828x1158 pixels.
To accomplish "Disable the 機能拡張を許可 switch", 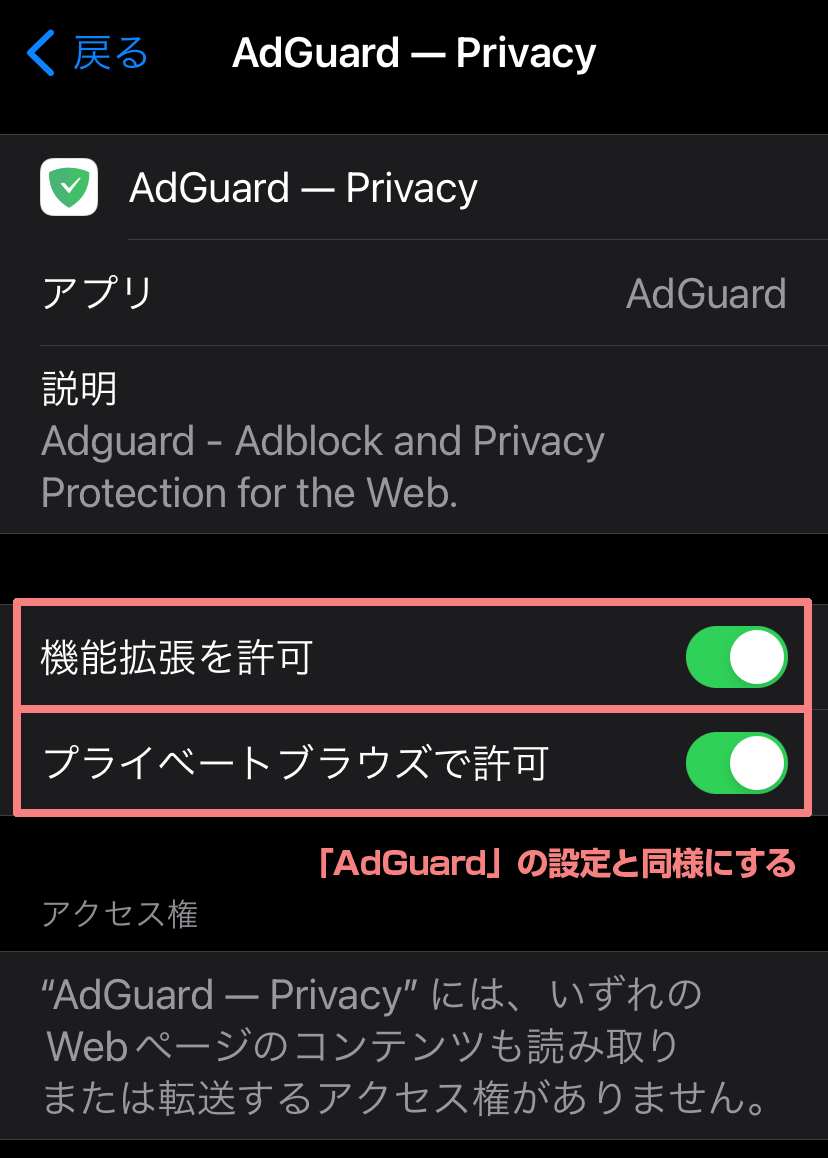I will [736, 657].
